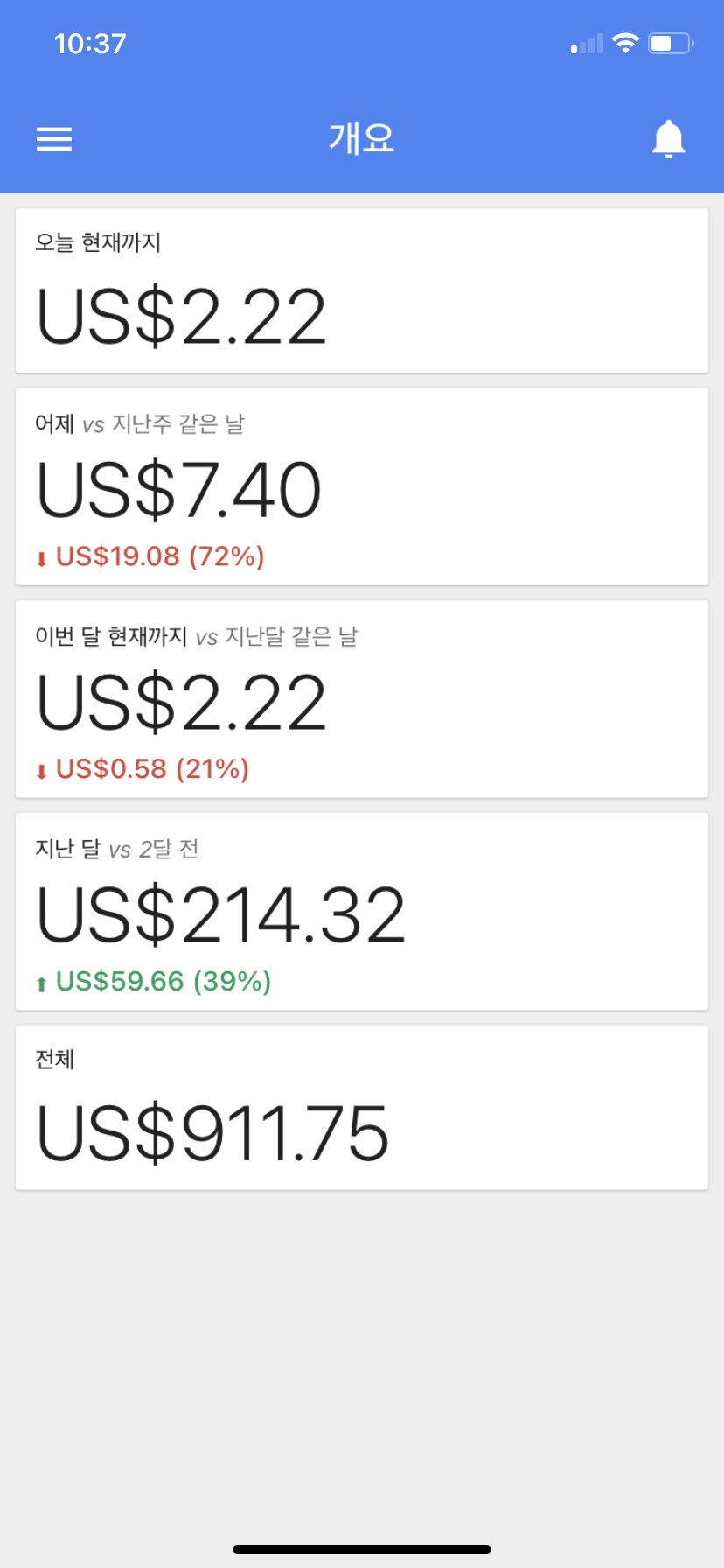Check alerts using the notification bell

point(668,139)
